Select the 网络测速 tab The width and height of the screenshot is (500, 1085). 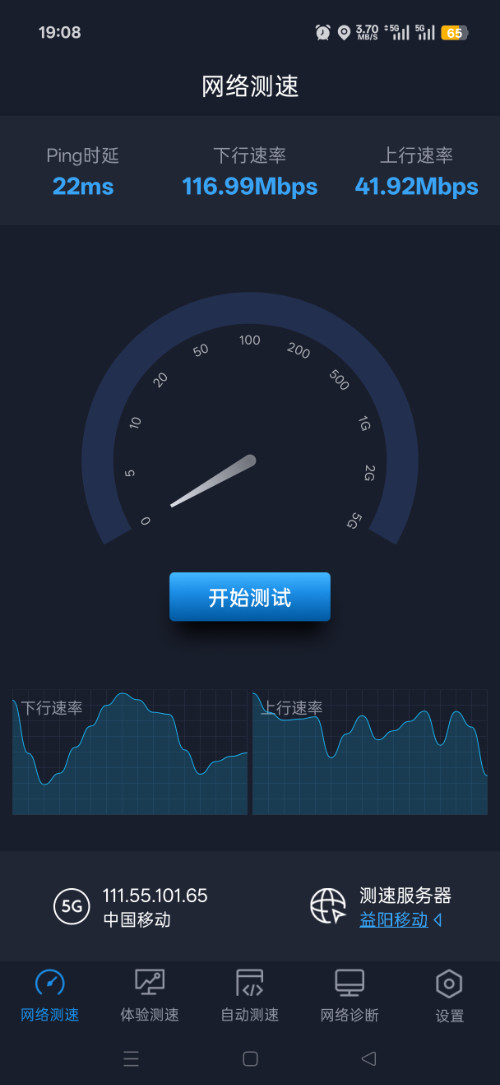(x=50, y=996)
